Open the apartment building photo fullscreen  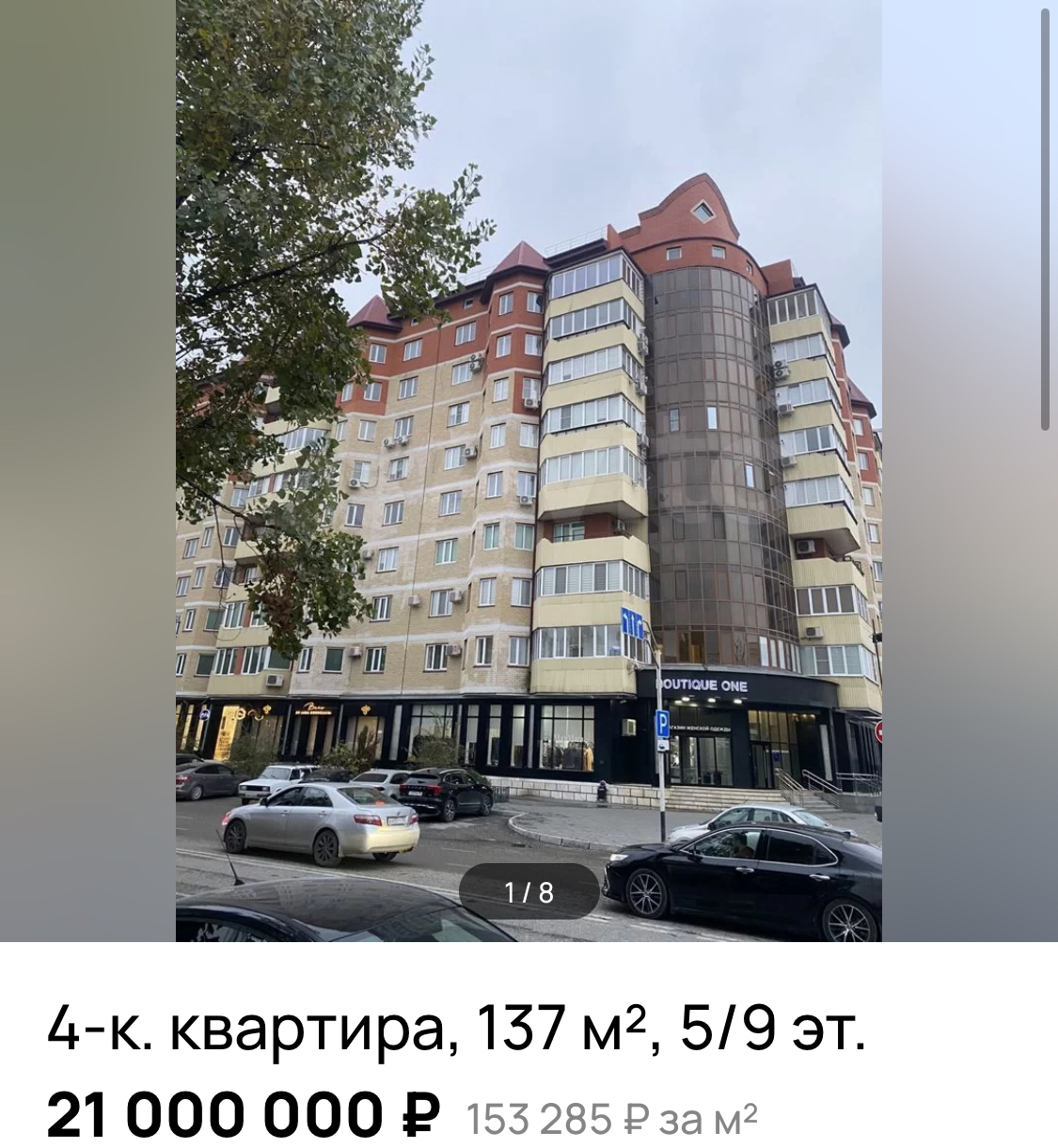[x=529, y=470]
